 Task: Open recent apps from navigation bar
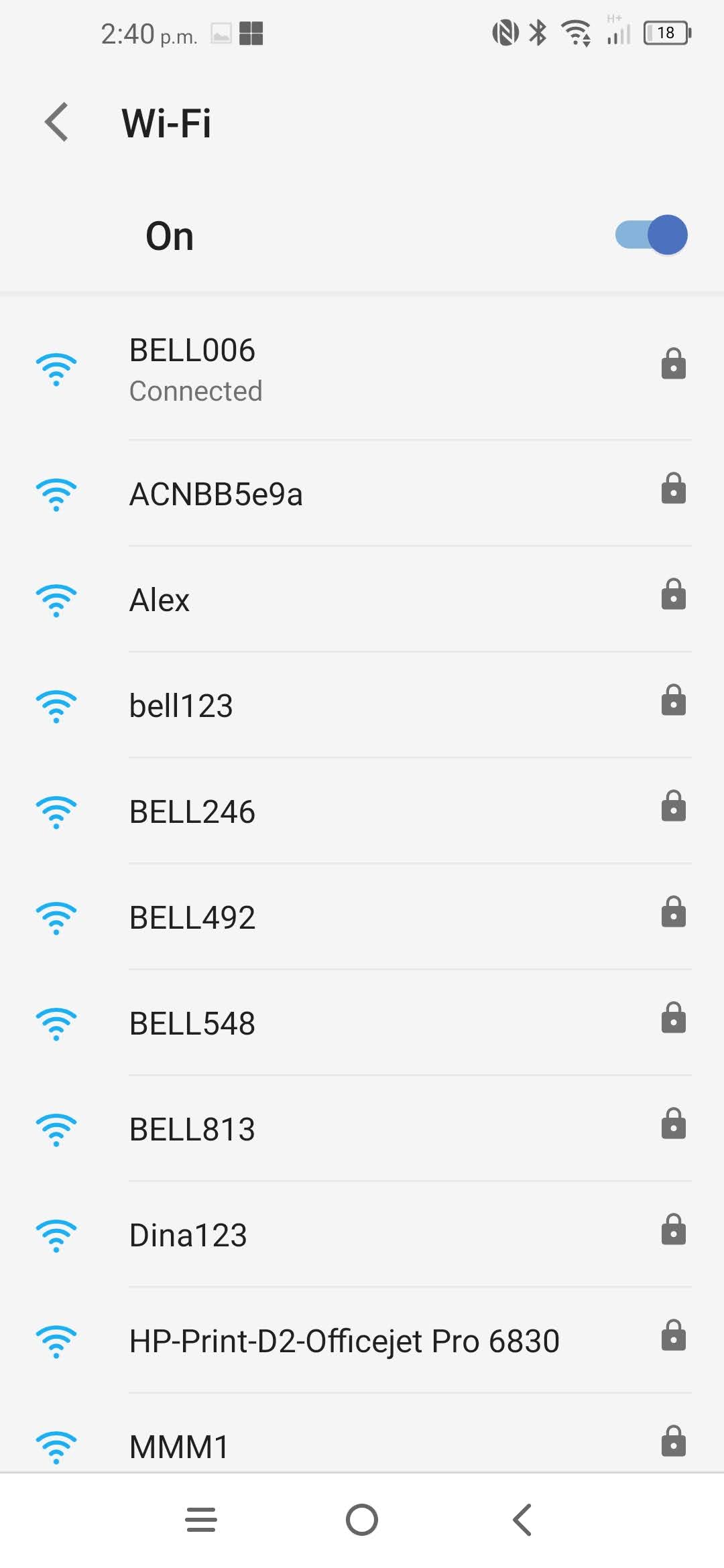(x=201, y=1520)
